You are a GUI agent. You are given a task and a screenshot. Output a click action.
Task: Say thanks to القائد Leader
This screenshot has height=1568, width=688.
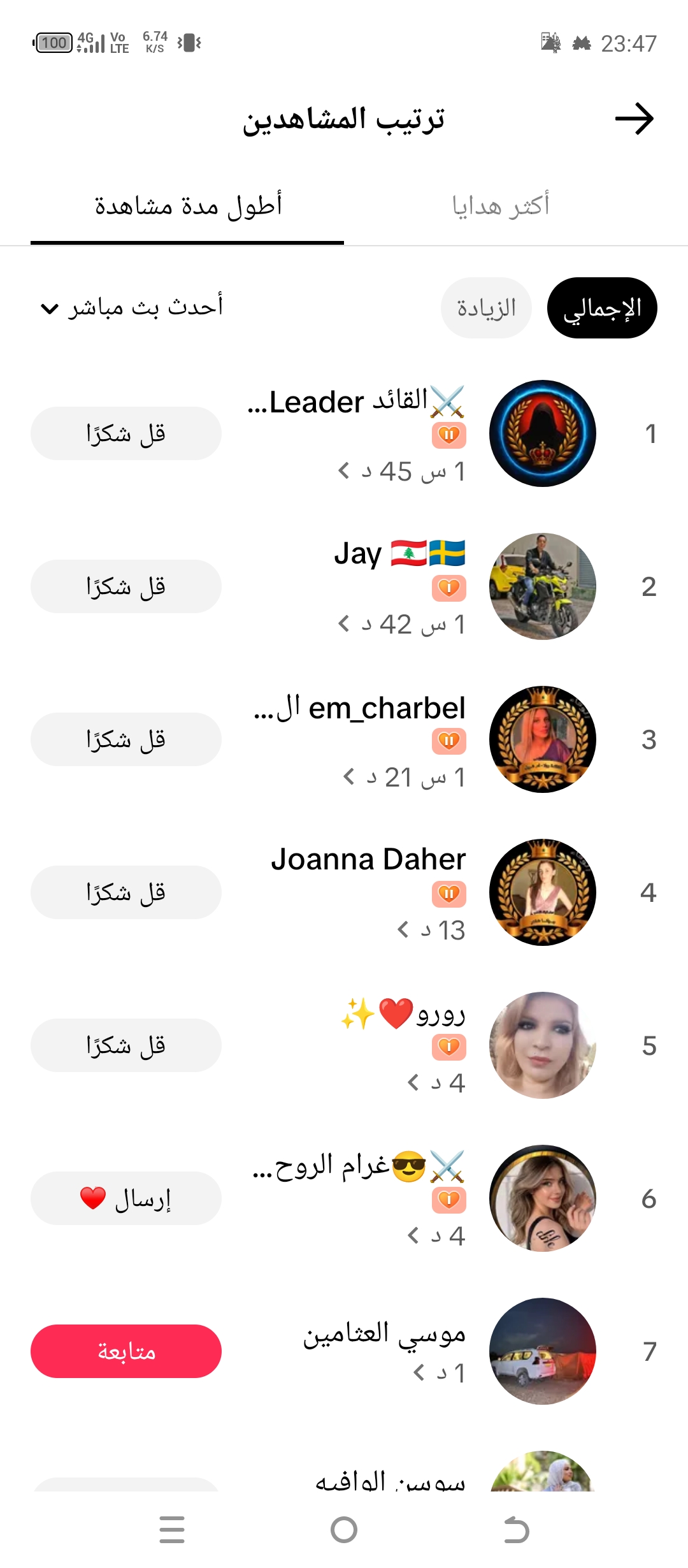pos(126,433)
